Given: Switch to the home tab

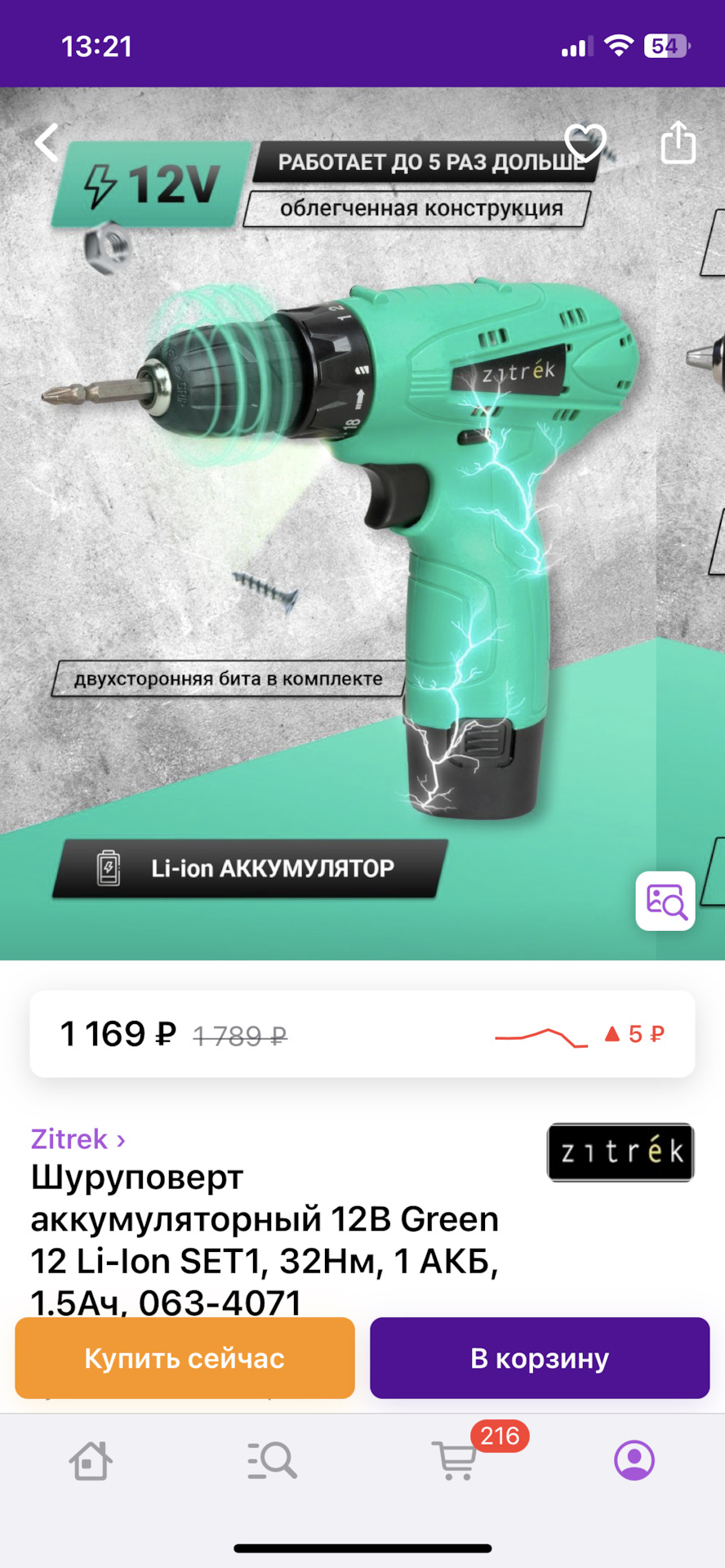Looking at the screenshot, I should [x=91, y=1460].
